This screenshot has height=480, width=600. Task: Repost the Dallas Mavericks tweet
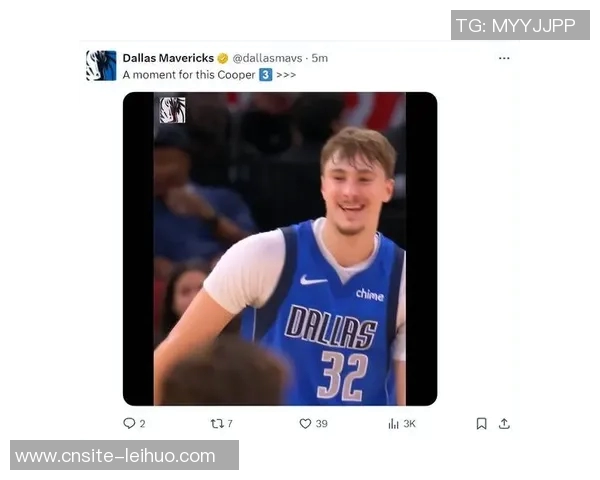coord(216,423)
